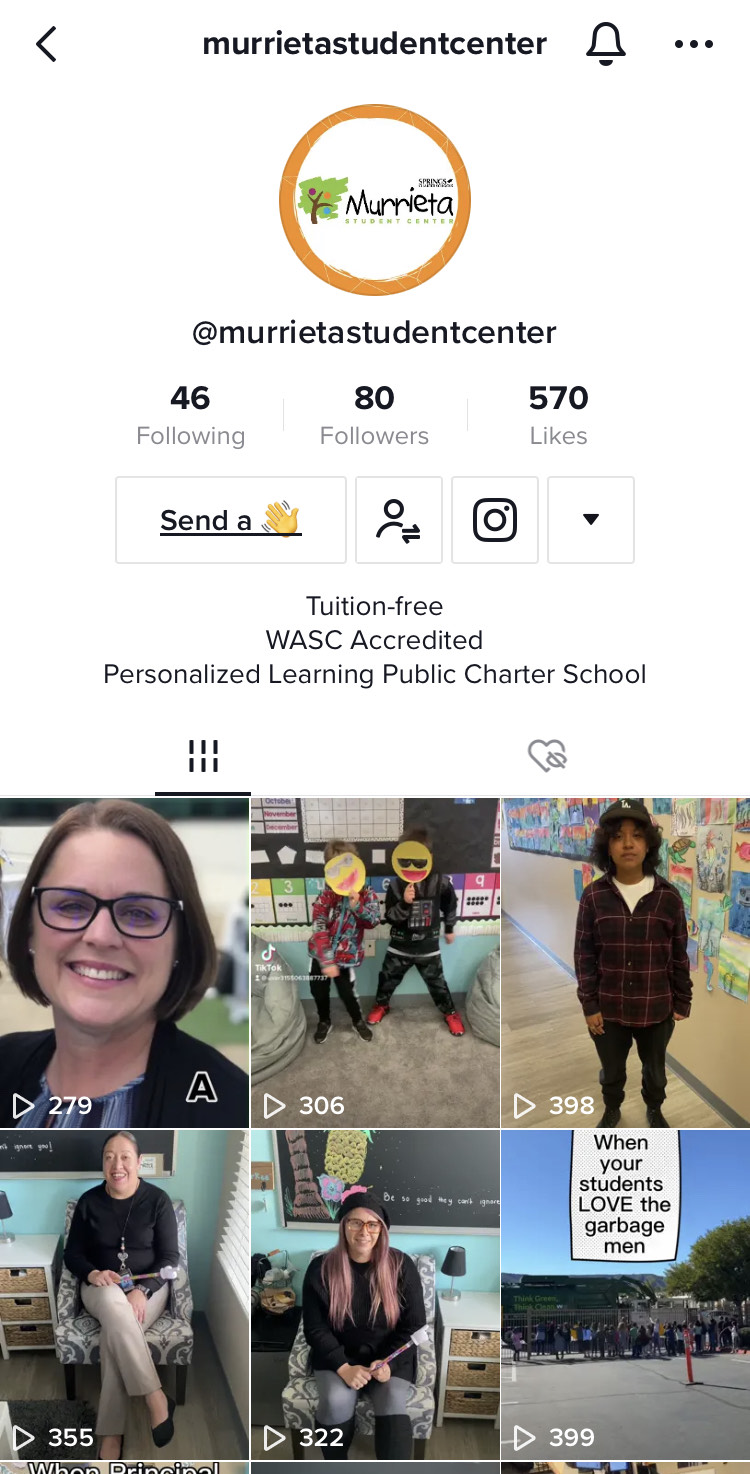Open the video with 279 views
This screenshot has height=1474, width=750.
124,963
